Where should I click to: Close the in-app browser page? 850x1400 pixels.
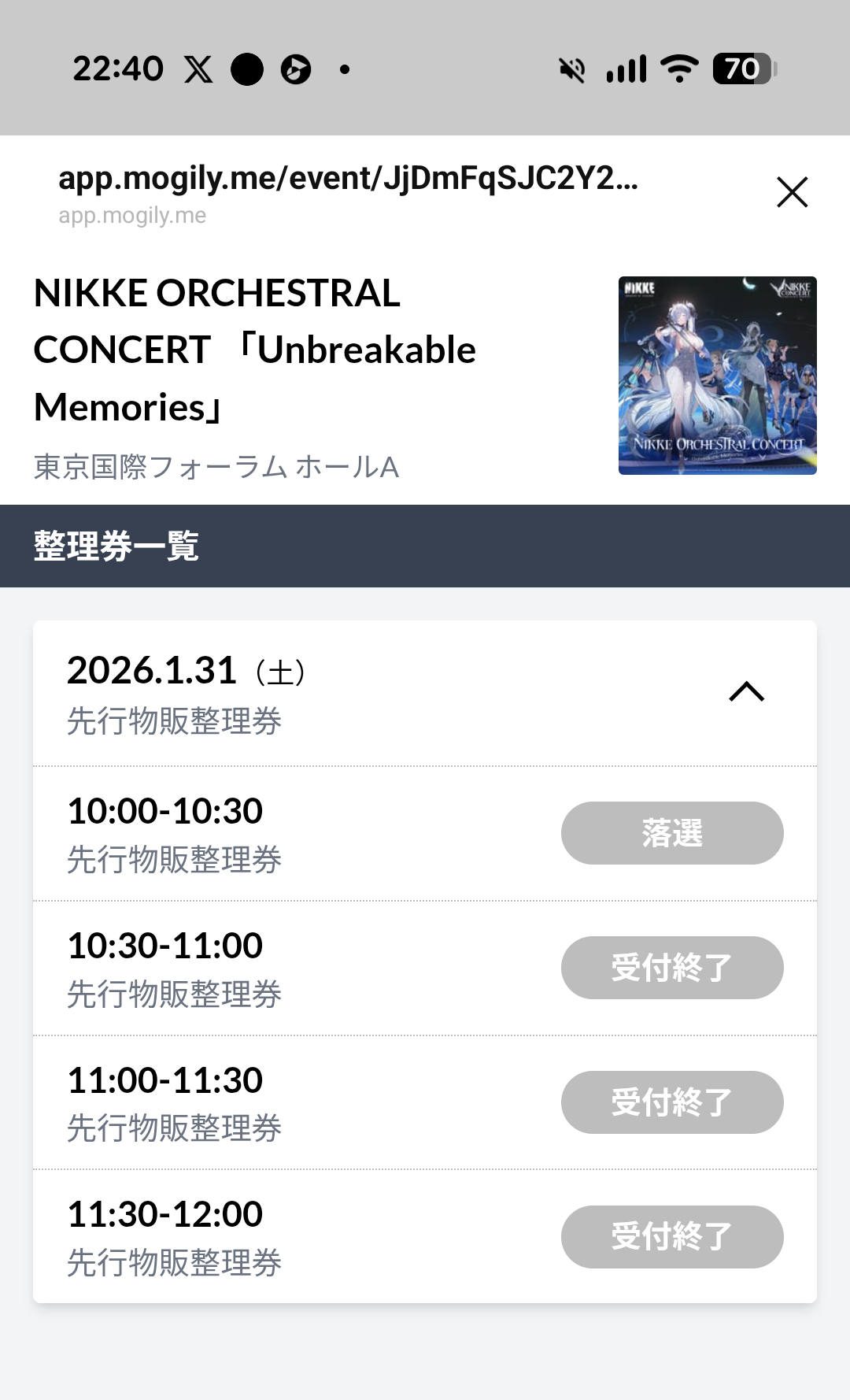coord(792,192)
